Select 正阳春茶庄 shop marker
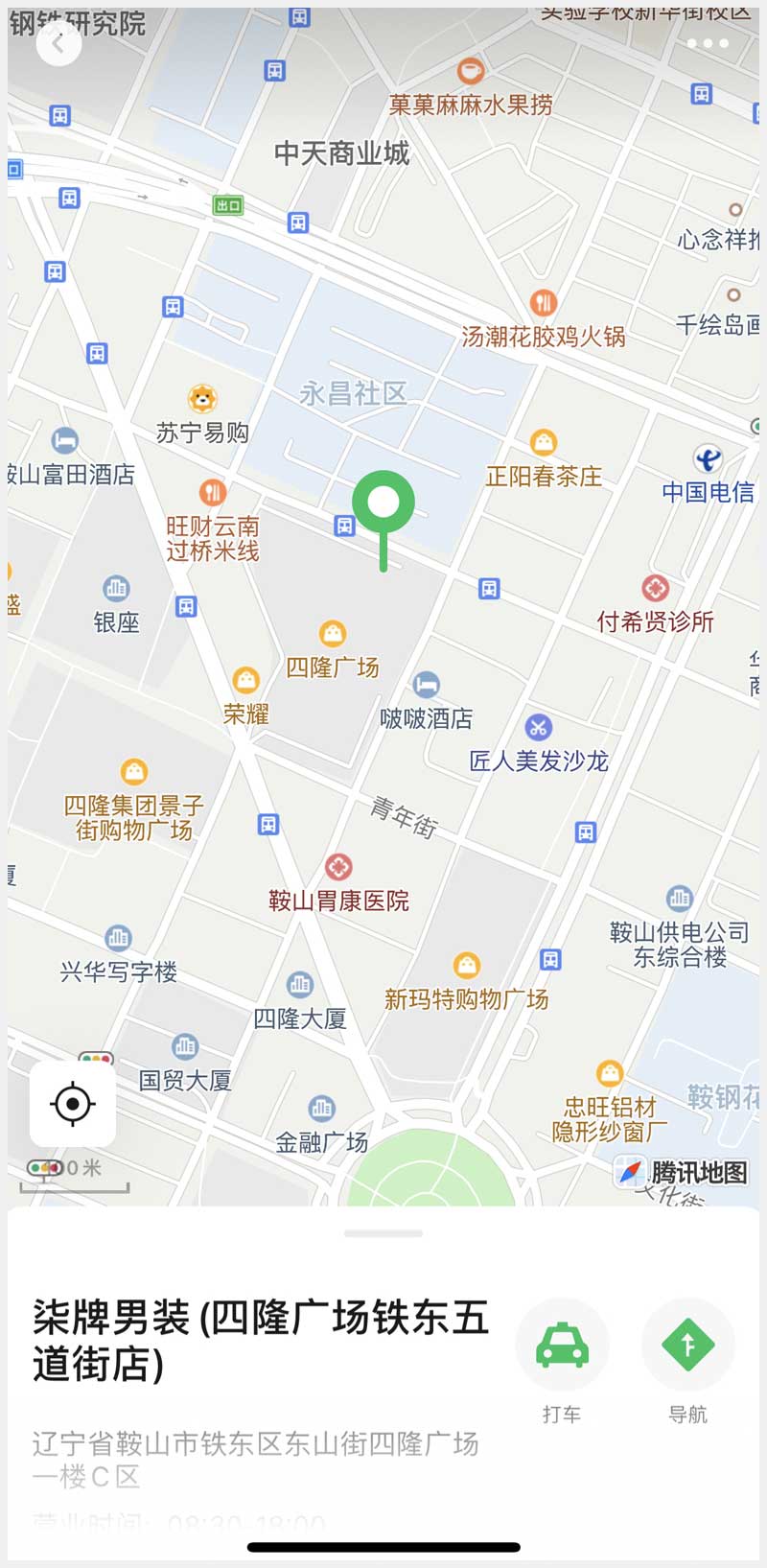 [544, 443]
